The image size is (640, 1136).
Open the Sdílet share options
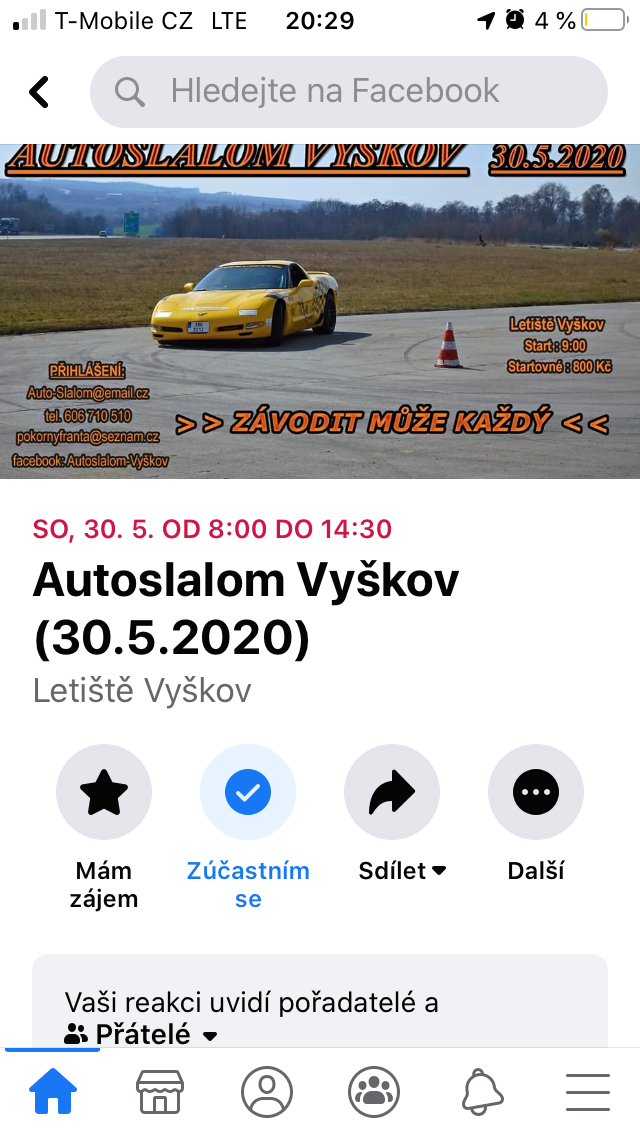[392, 793]
